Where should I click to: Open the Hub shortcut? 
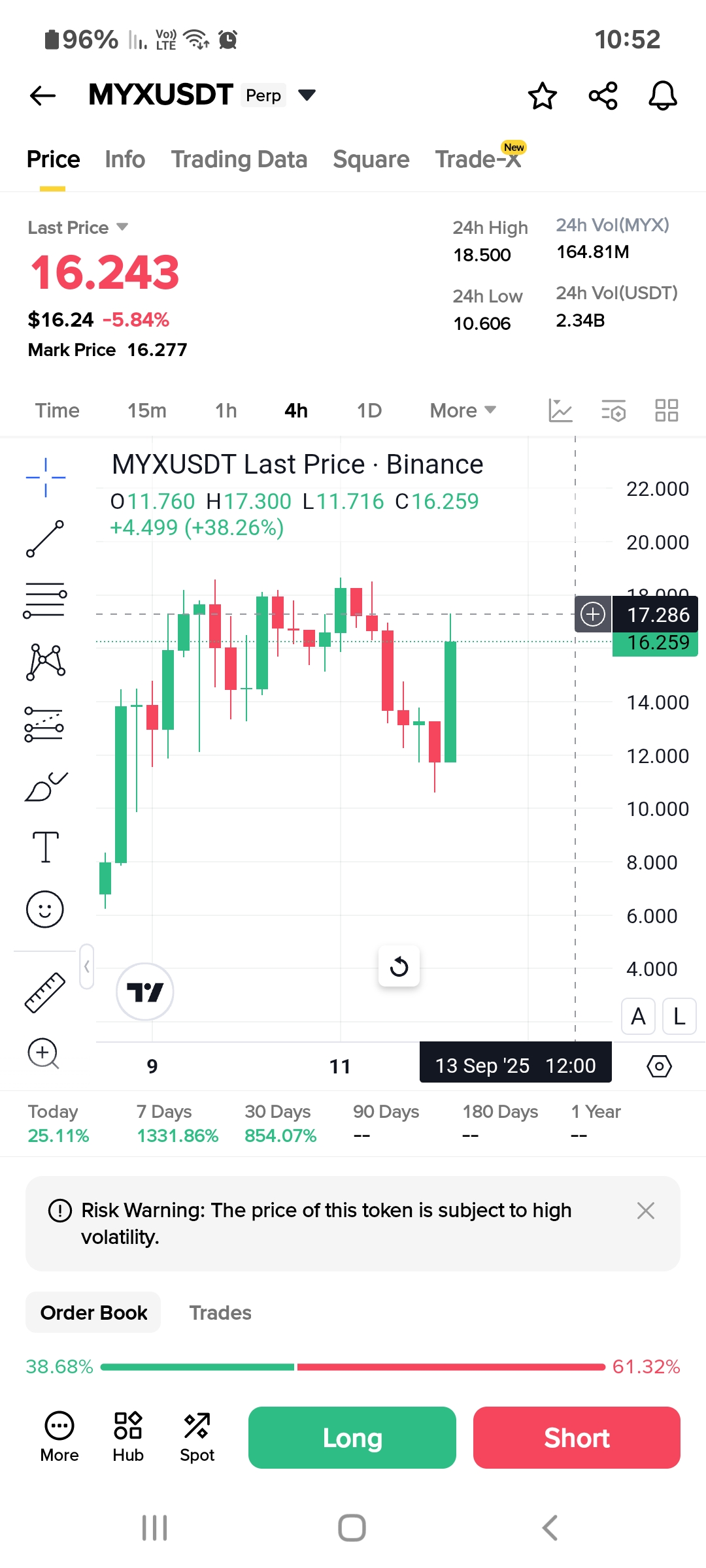coord(128,1436)
